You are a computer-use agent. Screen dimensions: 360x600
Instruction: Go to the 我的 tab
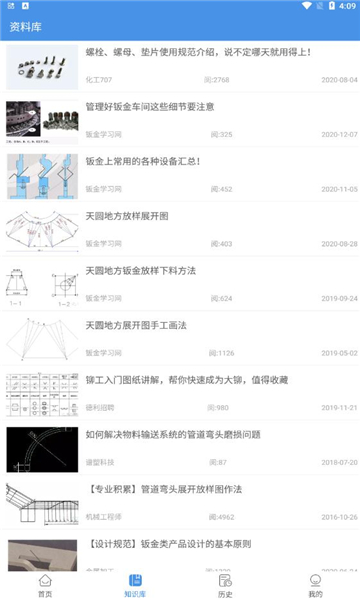(x=315, y=585)
